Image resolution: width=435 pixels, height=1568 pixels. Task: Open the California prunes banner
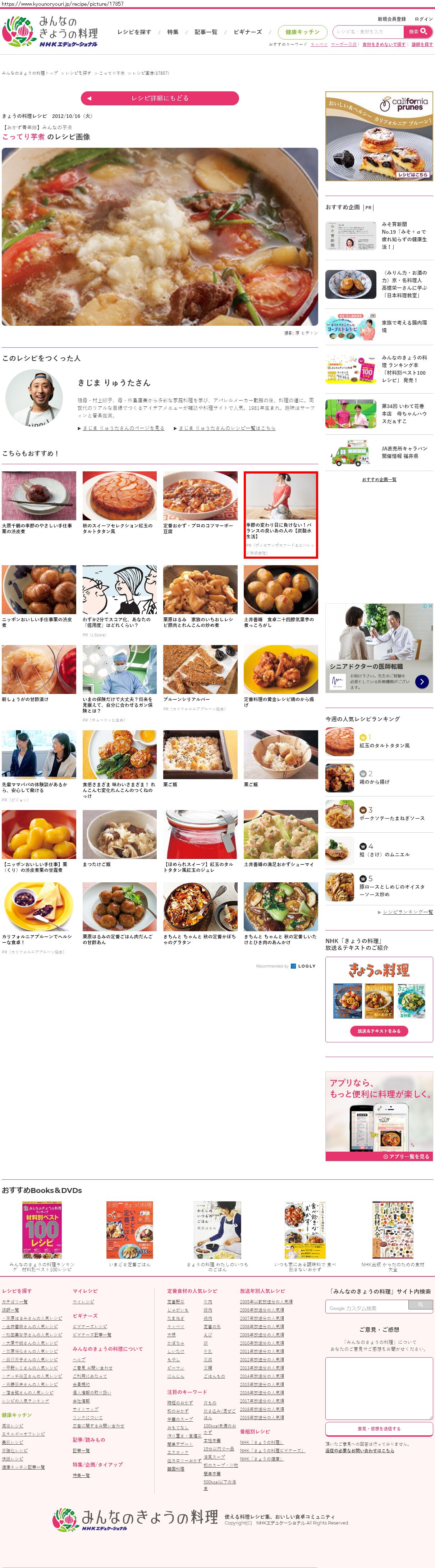click(379, 136)
